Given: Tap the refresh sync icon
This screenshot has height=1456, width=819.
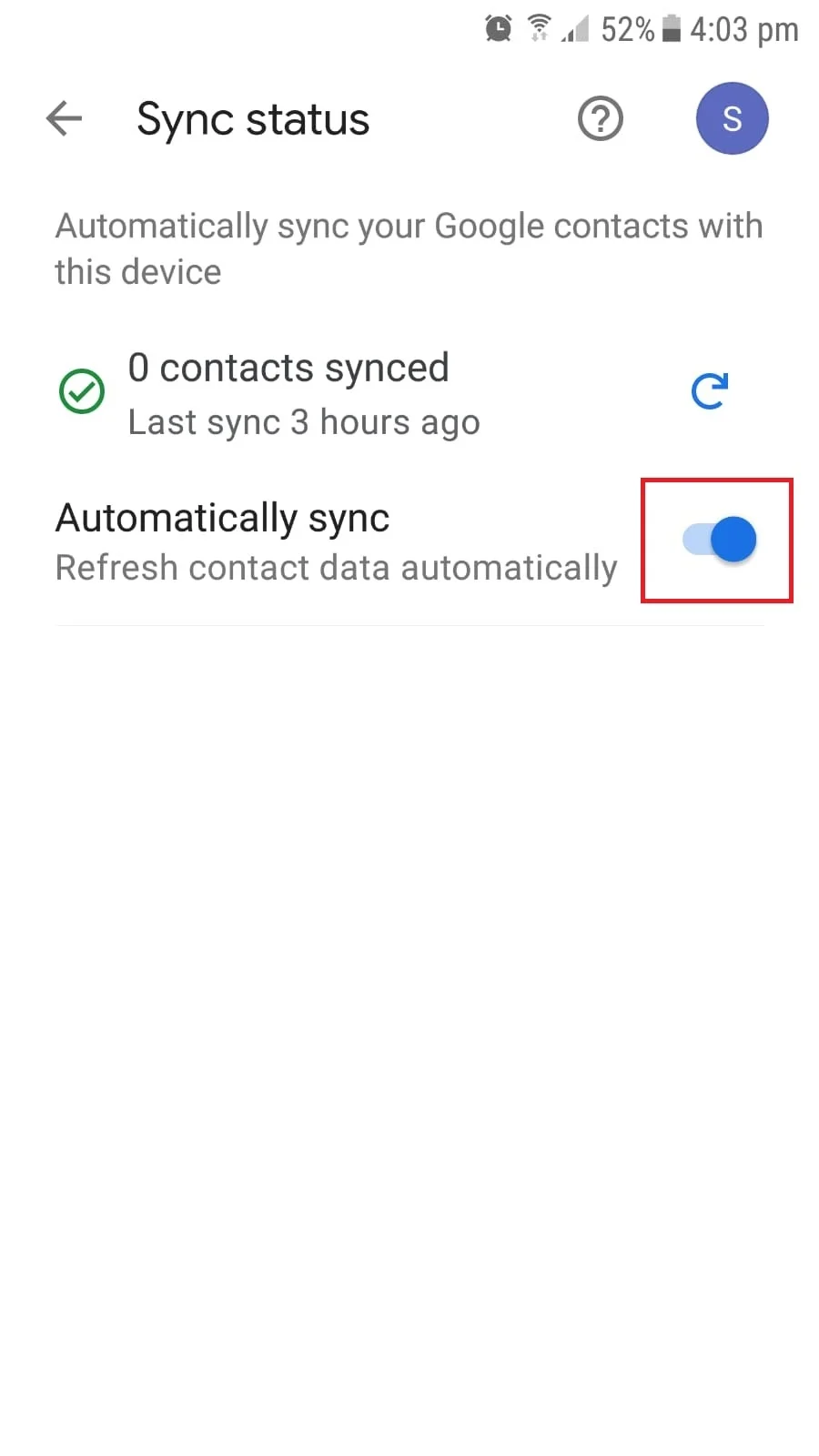Looking at the screenshot, I should tap(710, 391).
